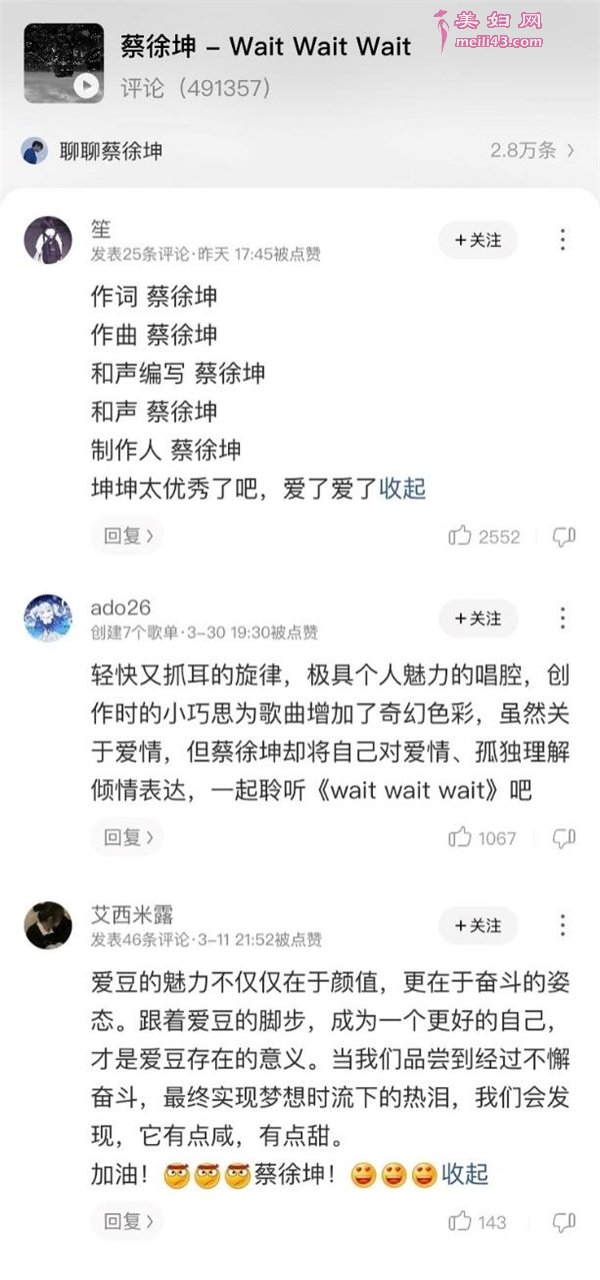Open overflow menu on 笙's comment

pyautogui.click(x=563, y=240)
